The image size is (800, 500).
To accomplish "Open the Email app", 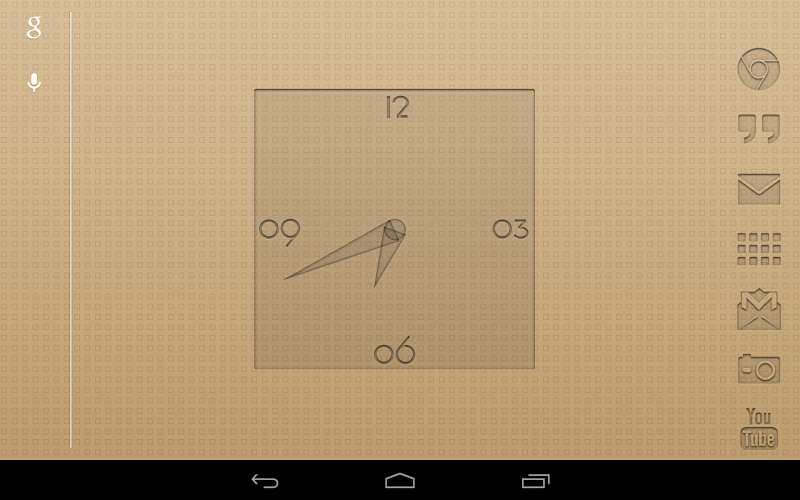I will tap(758, 188).
